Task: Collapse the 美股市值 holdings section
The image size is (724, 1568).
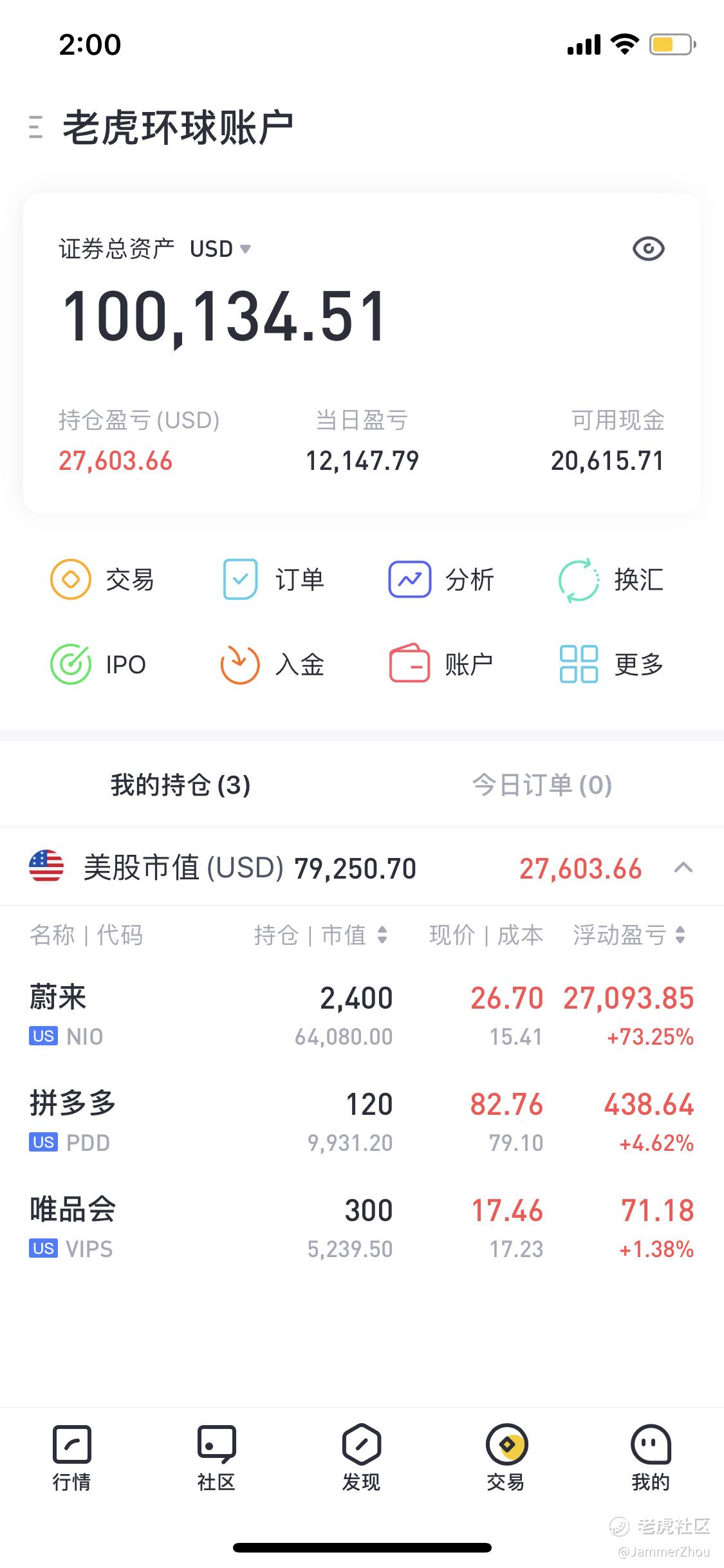Action: pos(683,868)
